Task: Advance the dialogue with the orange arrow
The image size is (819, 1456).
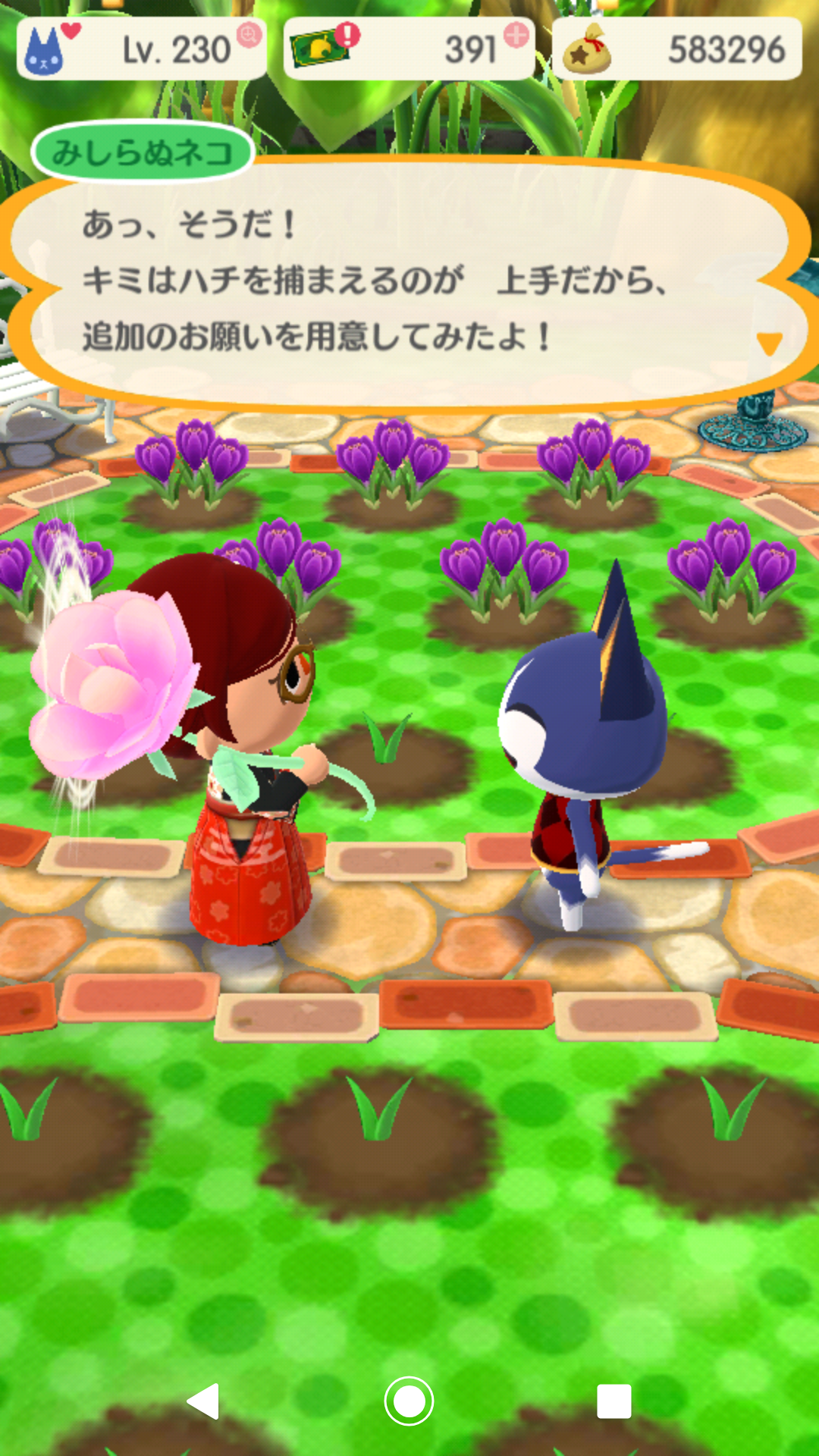Action: (769, 344)
